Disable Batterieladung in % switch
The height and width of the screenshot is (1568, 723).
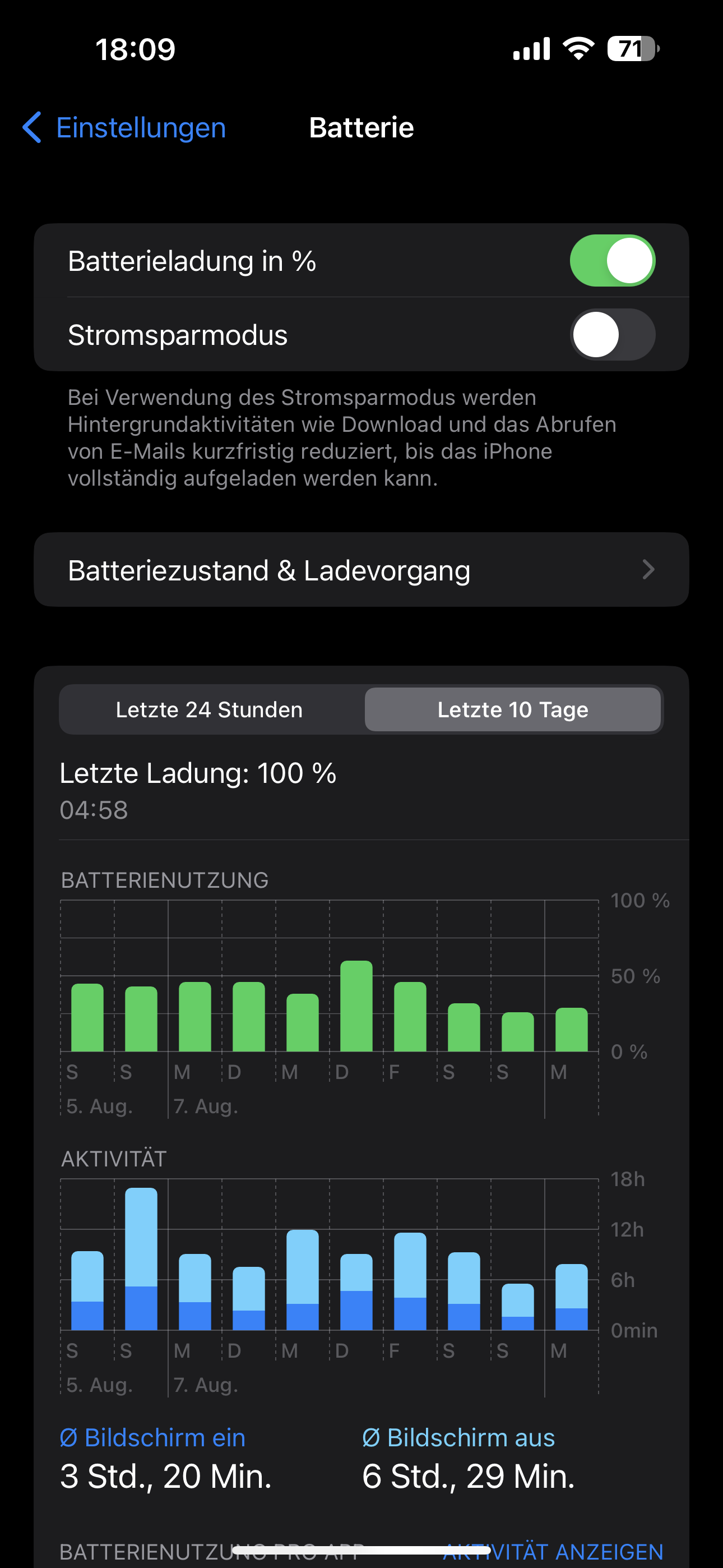point(611,261)
